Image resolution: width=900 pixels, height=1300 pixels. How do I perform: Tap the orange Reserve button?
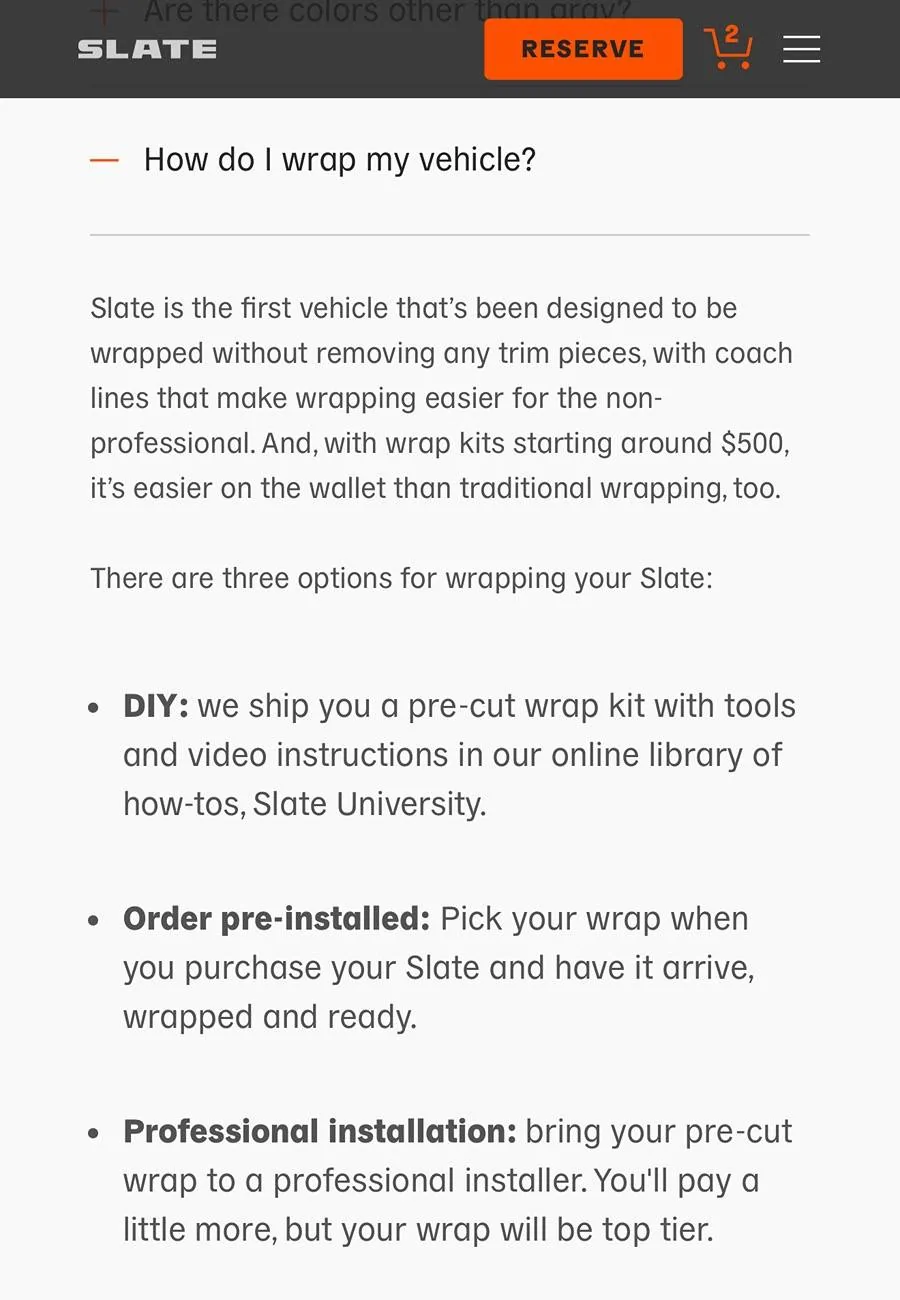(x=583, y=49)
